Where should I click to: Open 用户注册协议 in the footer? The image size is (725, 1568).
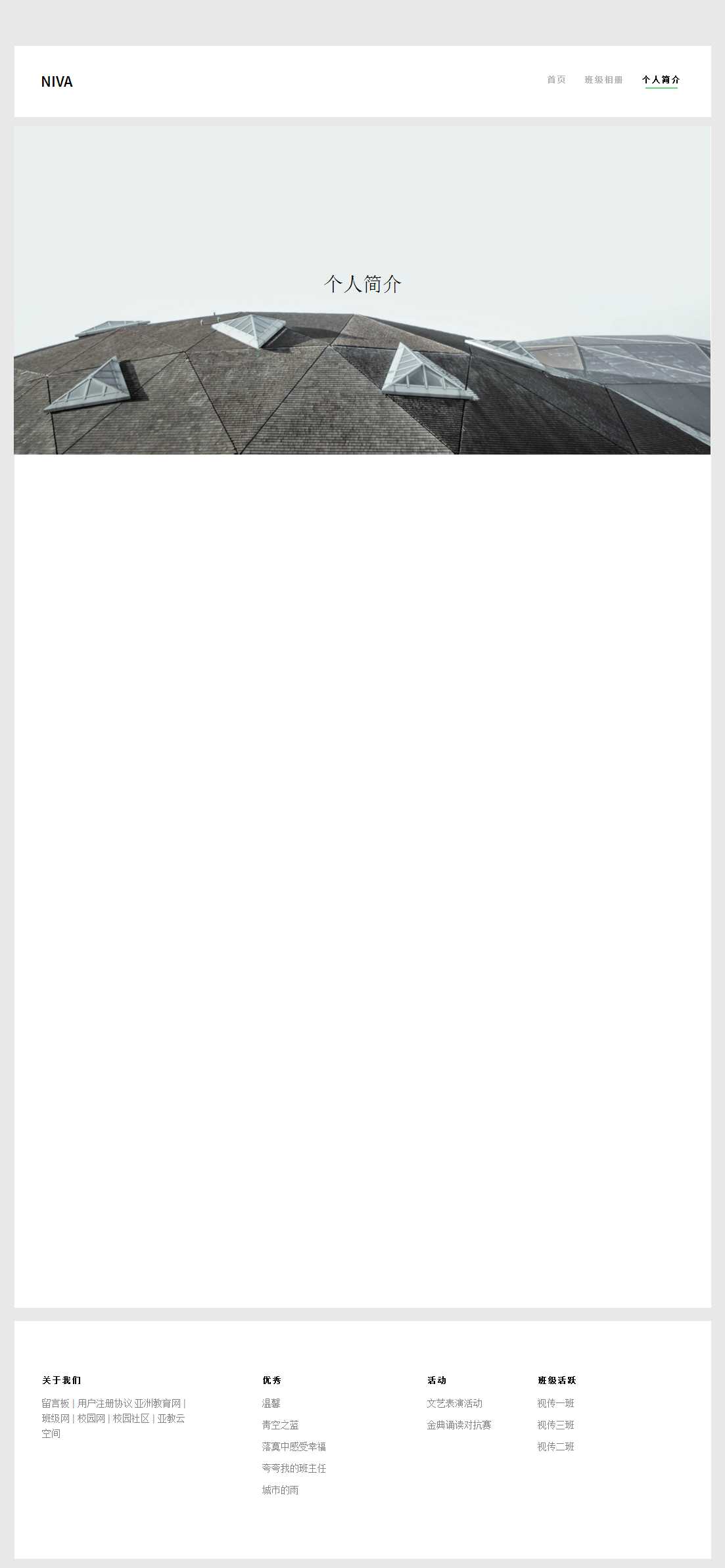click(105, 1402)
